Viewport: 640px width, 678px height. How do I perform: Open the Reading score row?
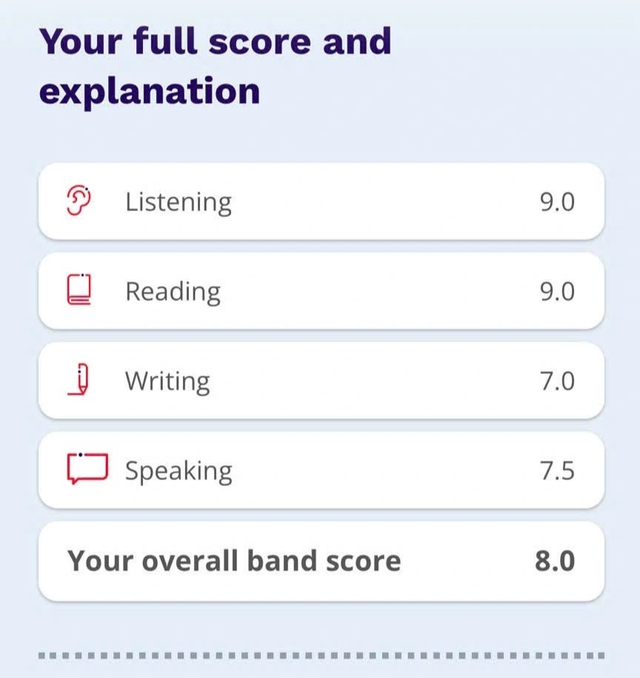click(320, 291)
